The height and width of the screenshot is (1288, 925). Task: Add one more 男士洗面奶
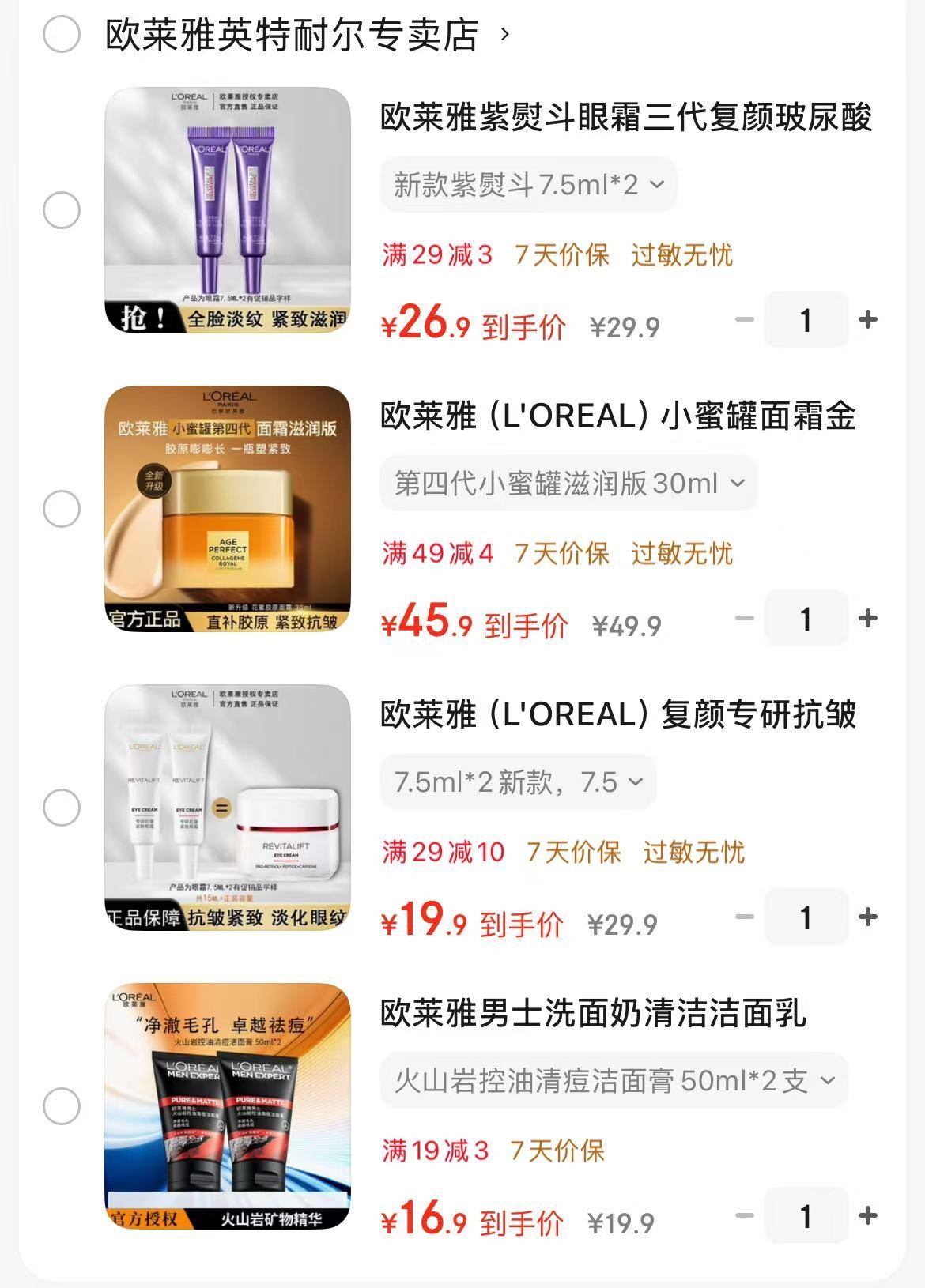(x=868, y=1216)
